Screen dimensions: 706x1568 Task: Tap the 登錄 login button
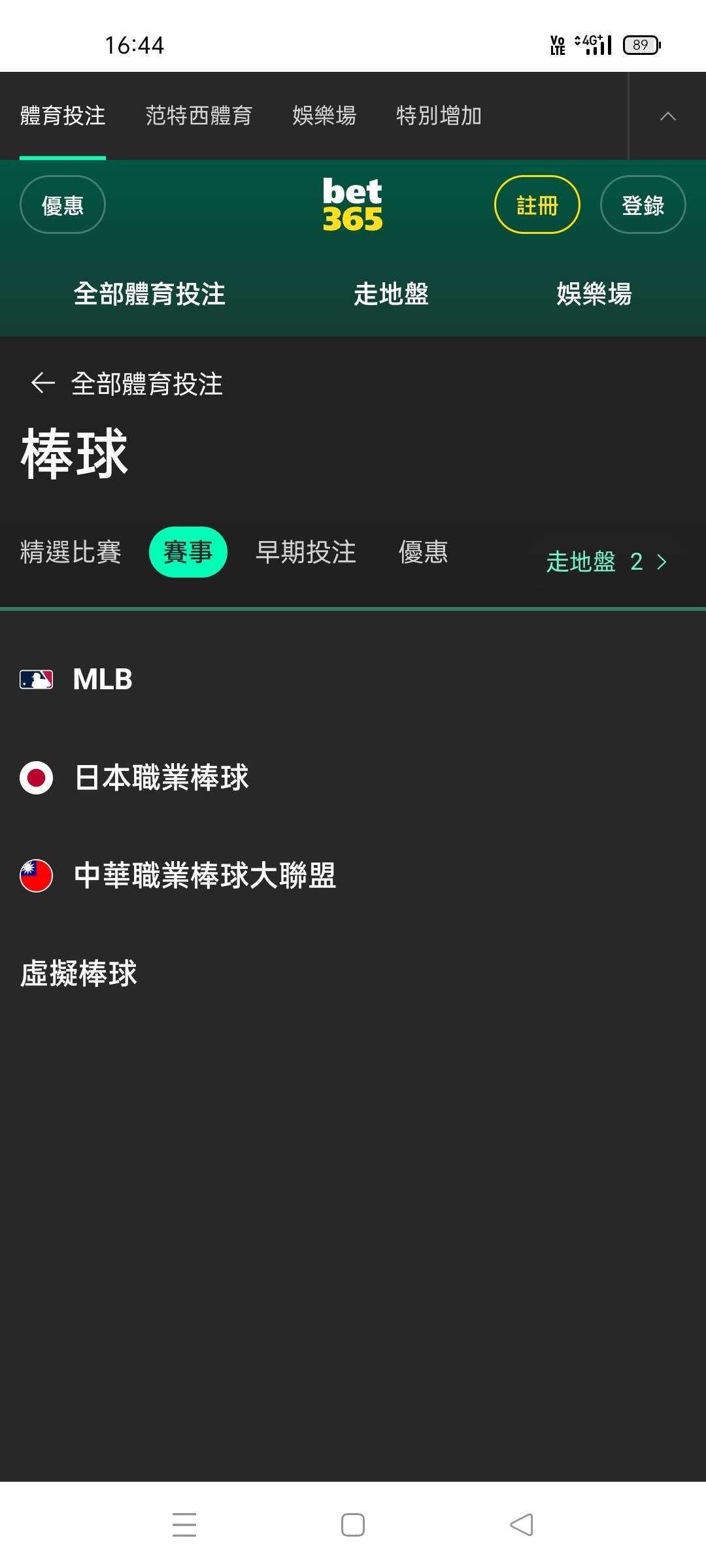tap(643, 204)
